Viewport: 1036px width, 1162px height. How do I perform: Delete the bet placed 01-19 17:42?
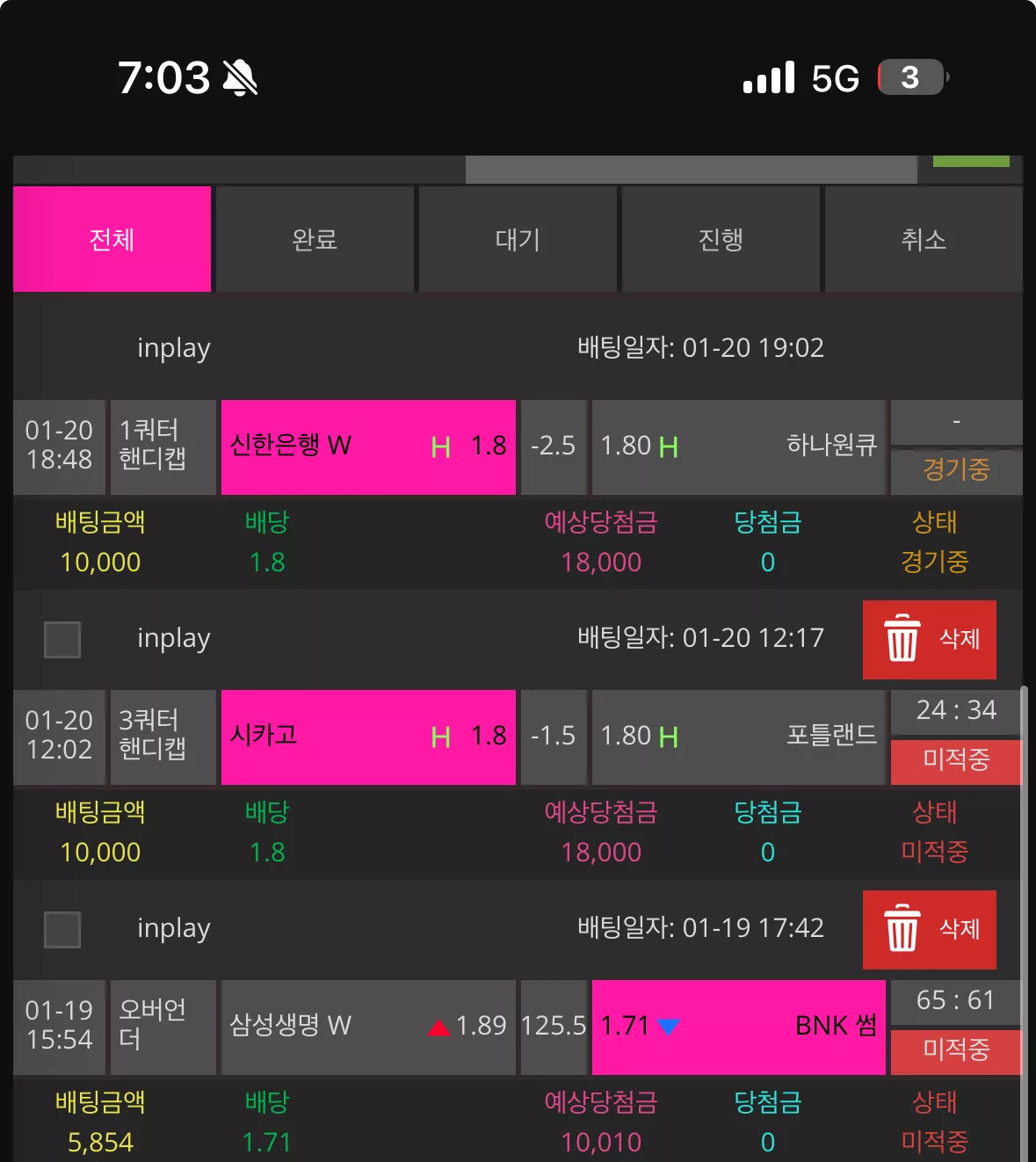[930, 929]
